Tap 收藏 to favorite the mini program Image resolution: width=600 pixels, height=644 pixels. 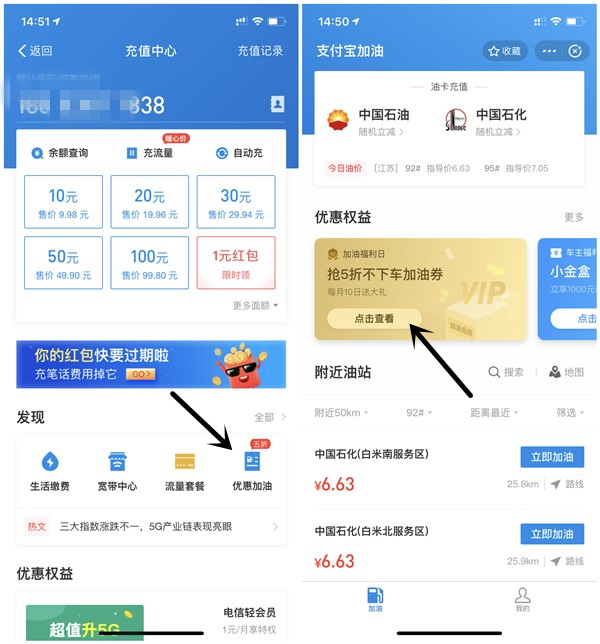pyautogui.click(x=505, y=51)
